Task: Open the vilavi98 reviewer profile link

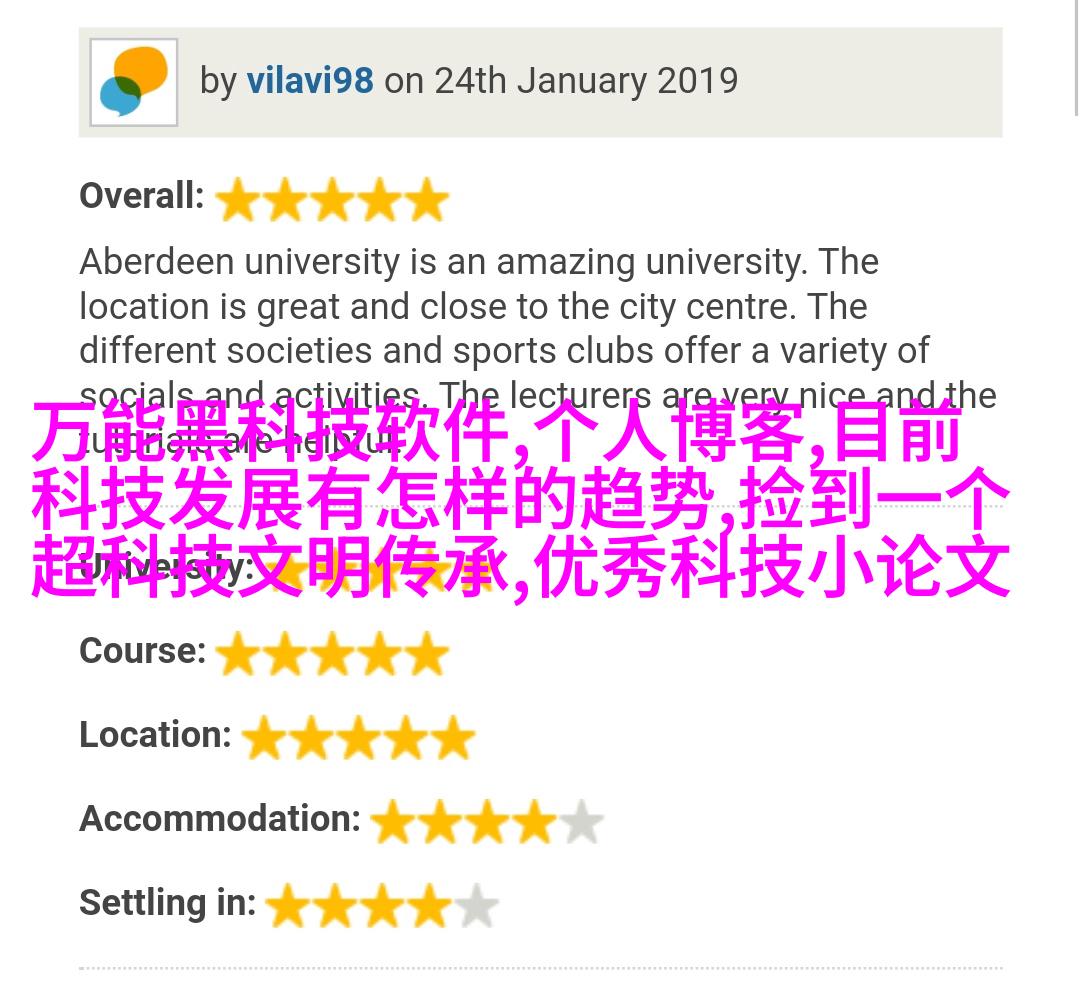Action: click(310, 81)
